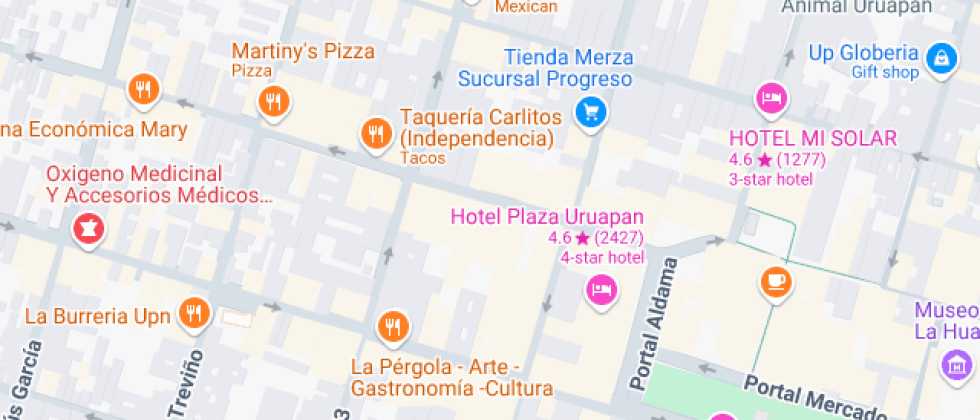Open La Burreria Upn restaurant marker

coord(193,314)
